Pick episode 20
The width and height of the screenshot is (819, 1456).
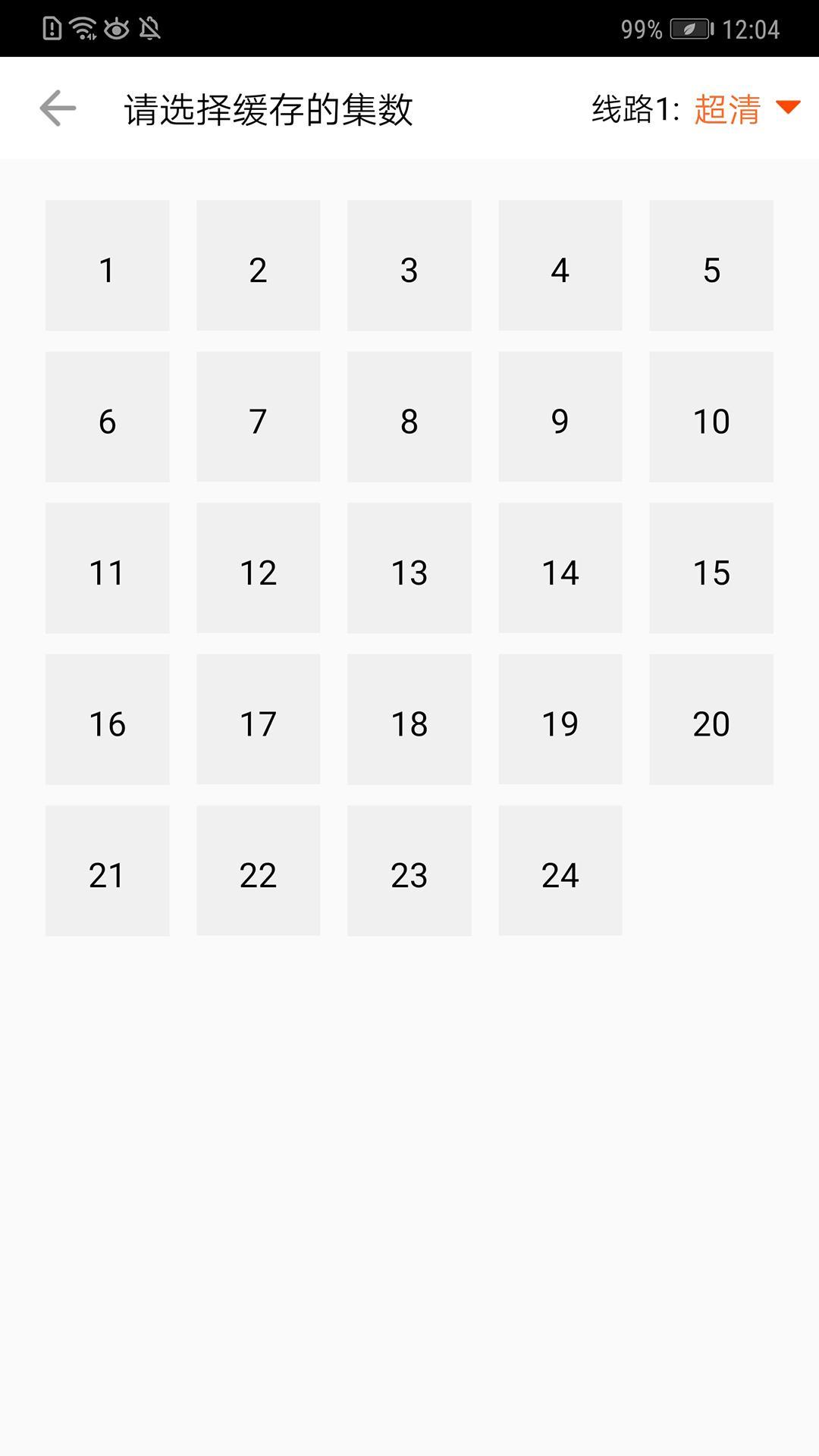click(711, 720)
